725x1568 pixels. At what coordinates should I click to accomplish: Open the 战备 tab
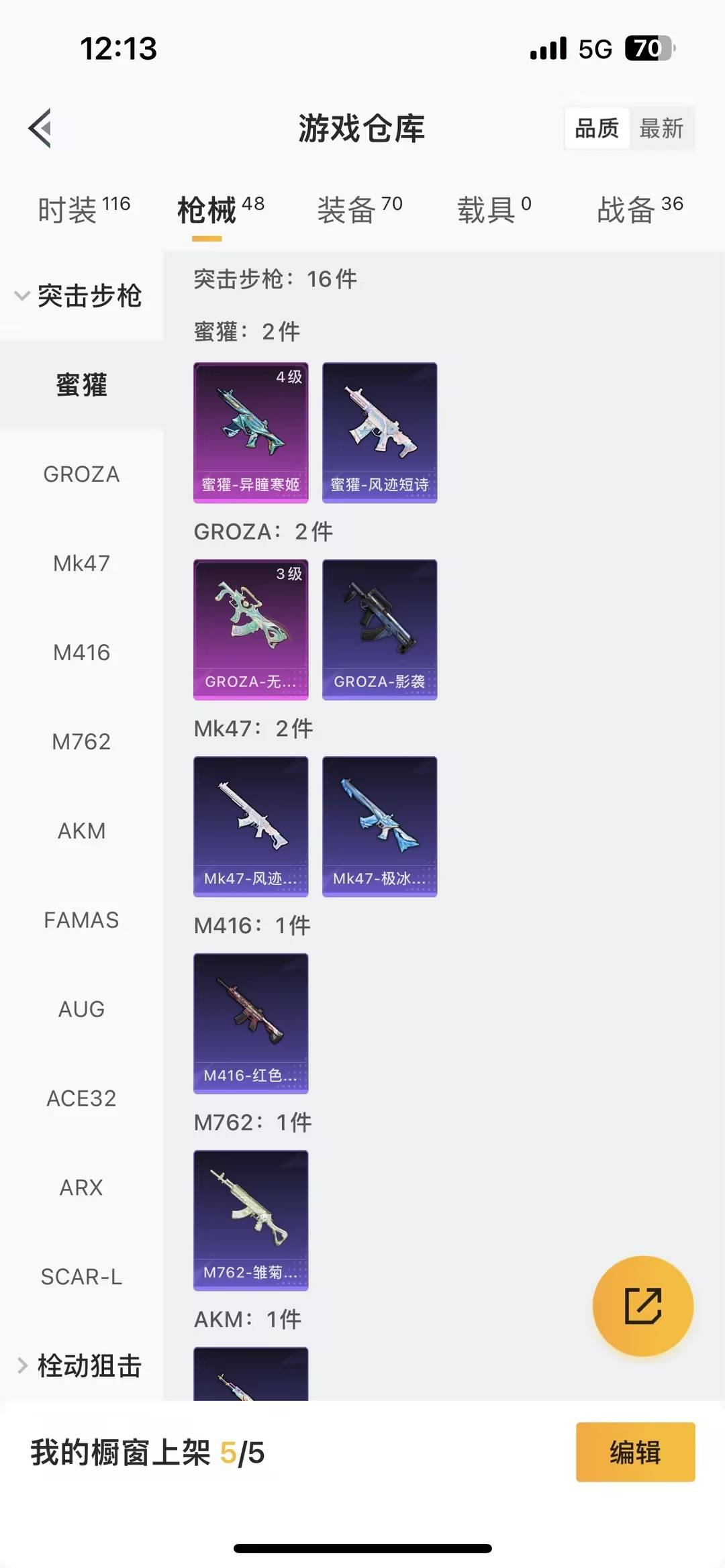click(639, 209)
